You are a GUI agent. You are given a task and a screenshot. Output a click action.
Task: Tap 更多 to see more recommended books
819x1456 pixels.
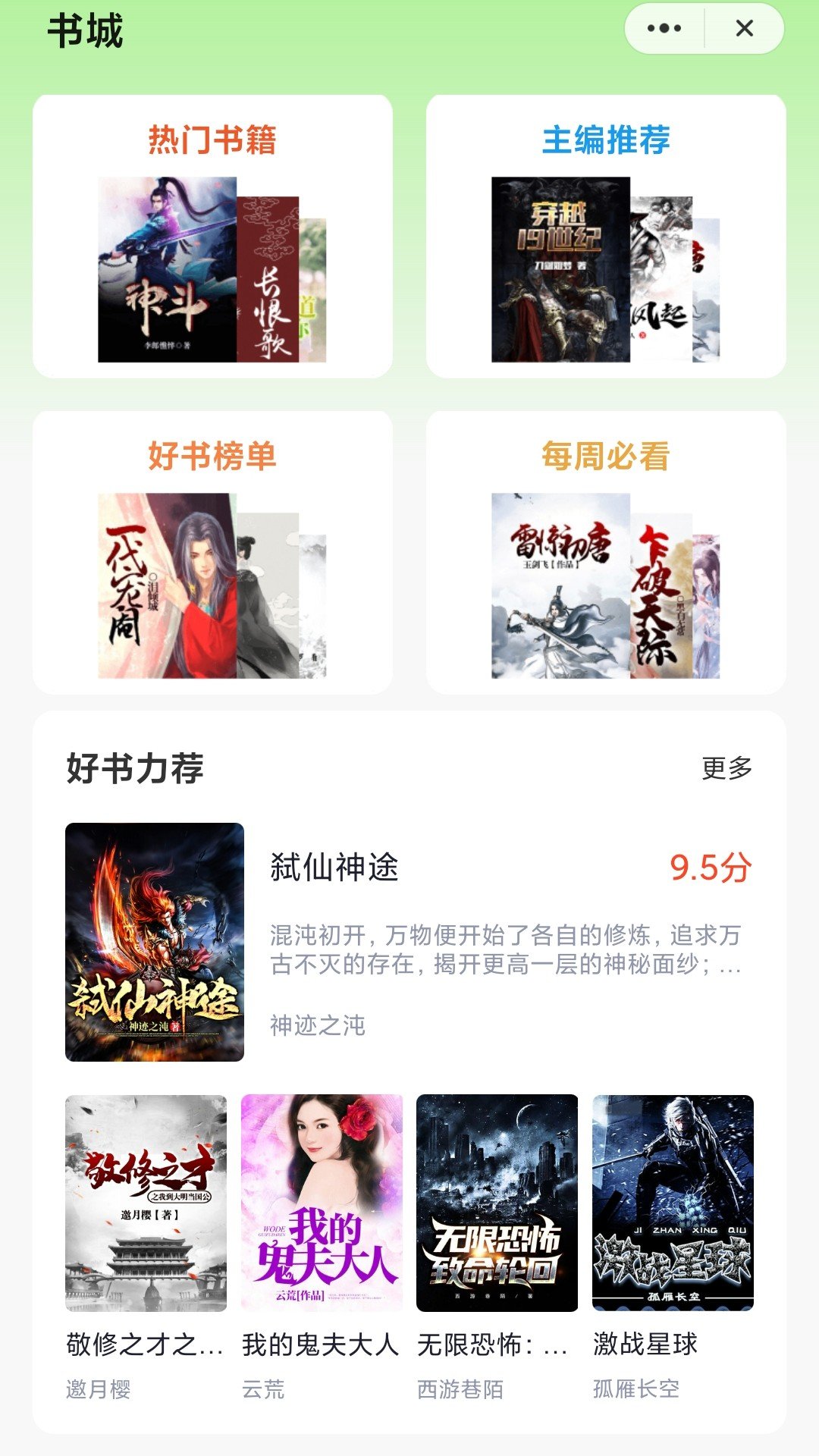click(x=726, y=768)
